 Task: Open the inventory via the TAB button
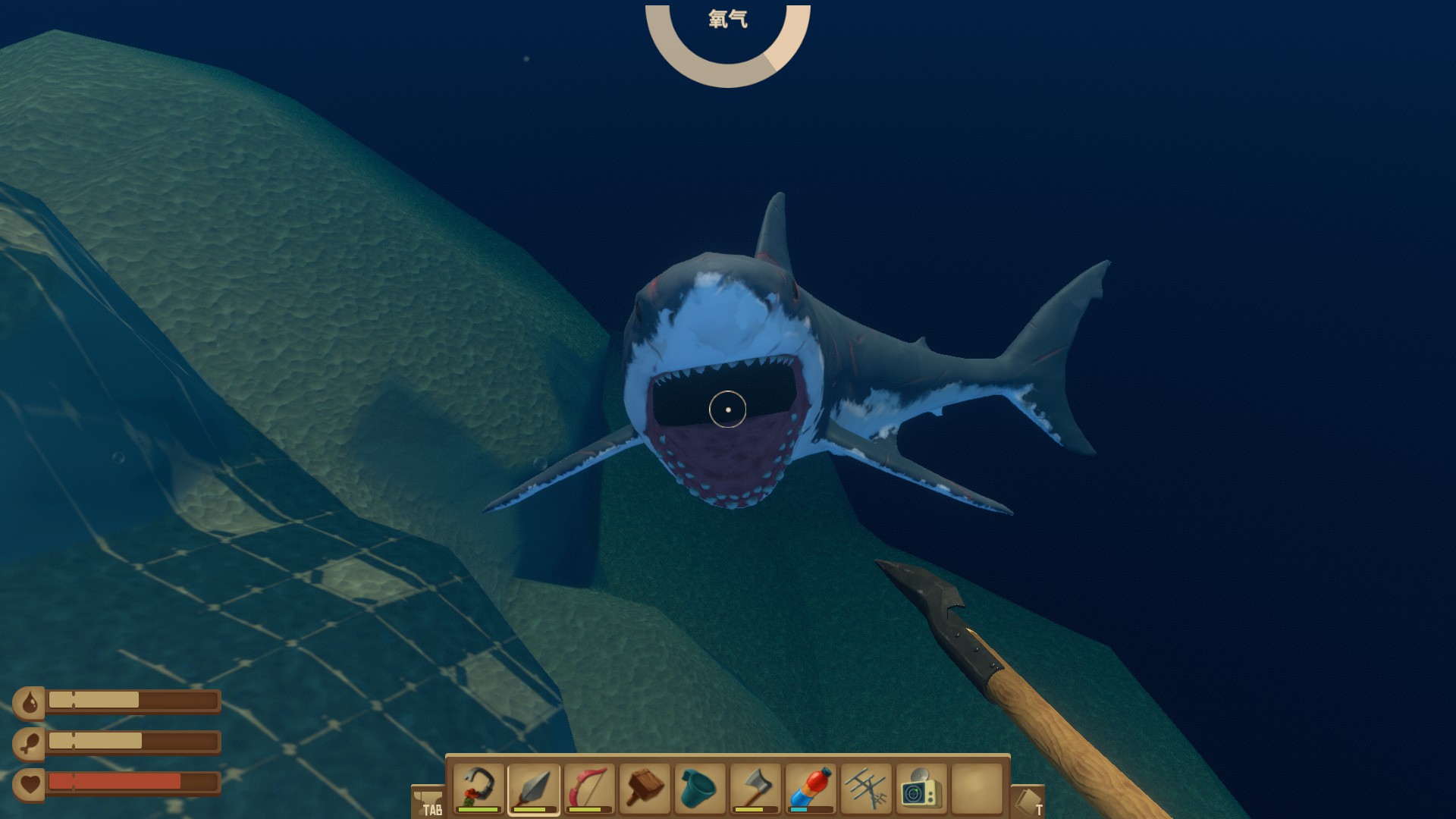tap(428, 802)
